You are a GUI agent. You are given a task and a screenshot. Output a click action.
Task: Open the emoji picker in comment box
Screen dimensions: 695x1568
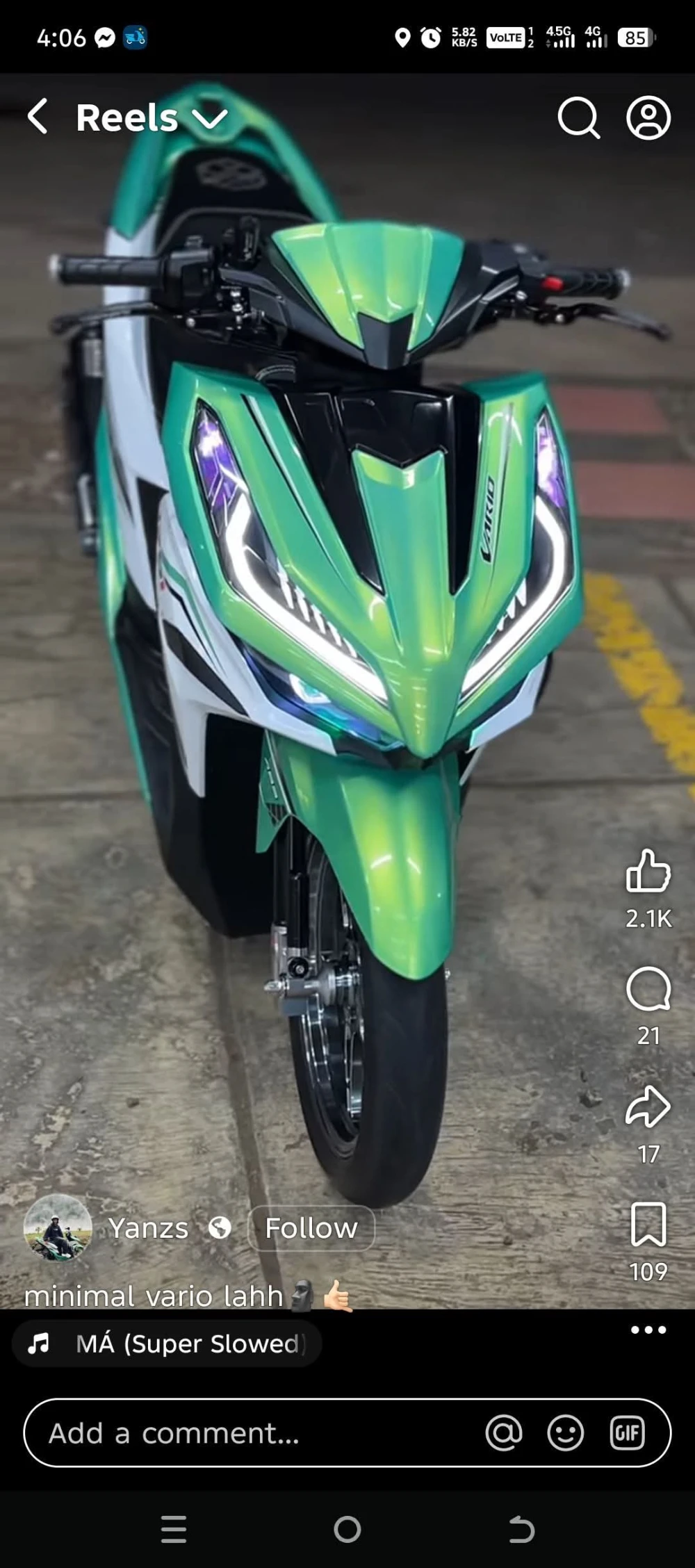(x=565, y=1433)
